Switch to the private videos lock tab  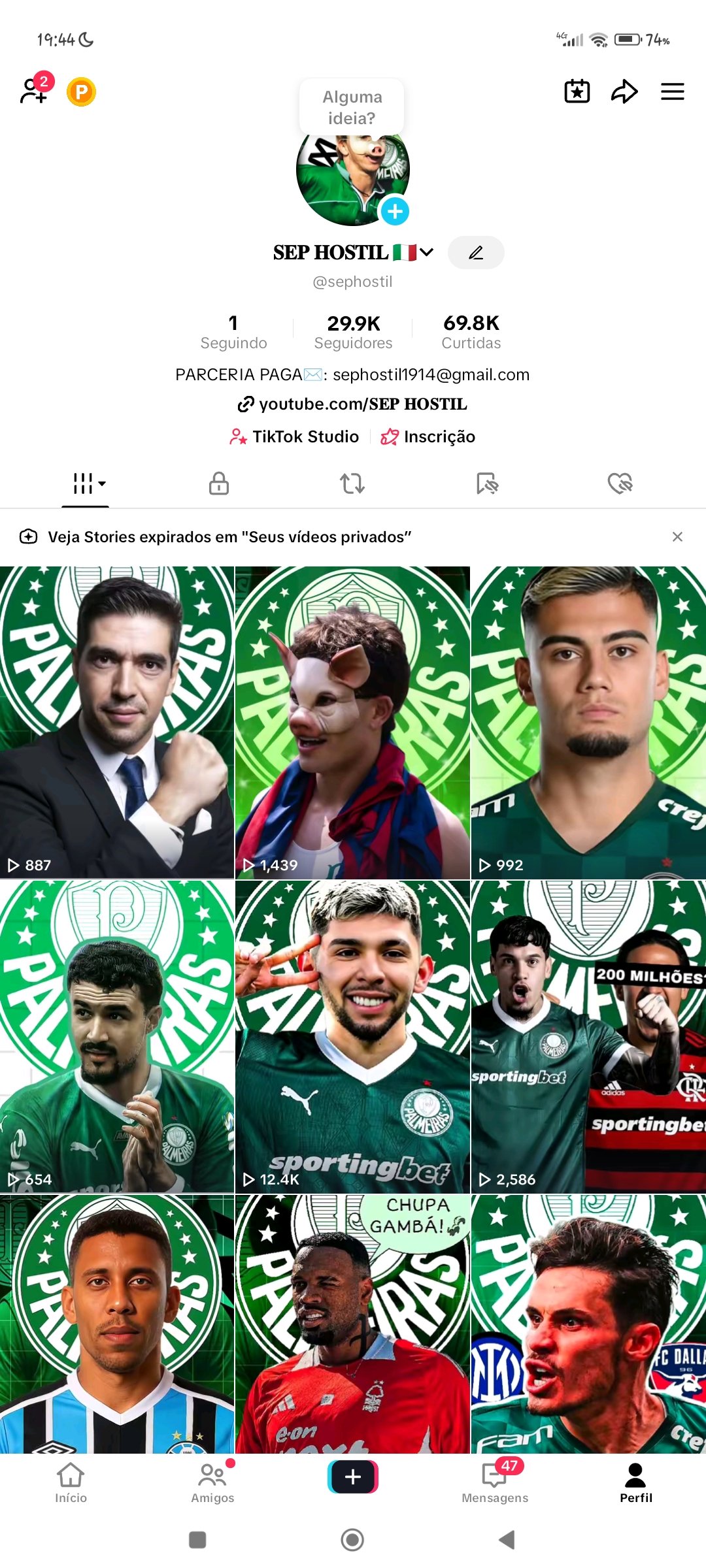coord(218,483)
